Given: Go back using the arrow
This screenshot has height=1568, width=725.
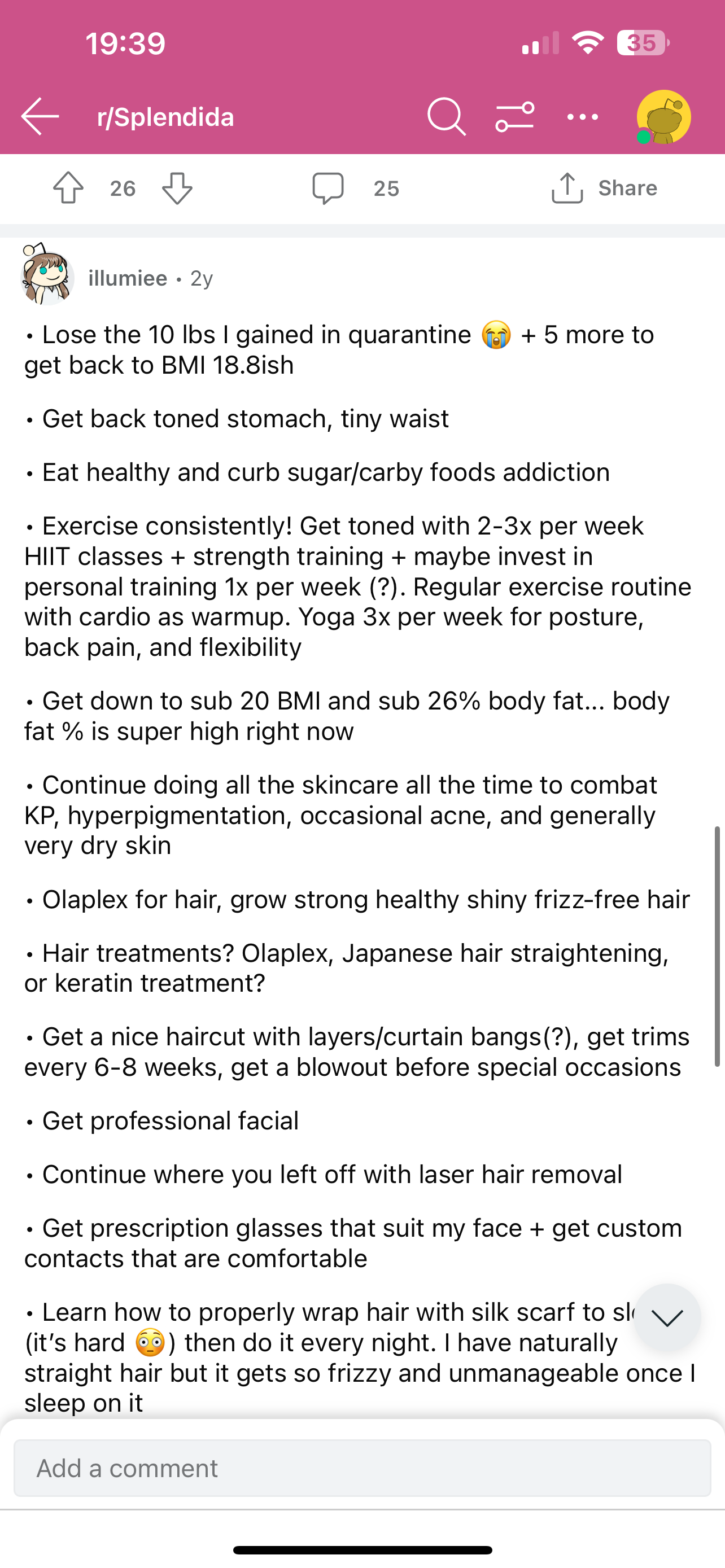Looking at the screenshot, I should (x=40, y=116).
